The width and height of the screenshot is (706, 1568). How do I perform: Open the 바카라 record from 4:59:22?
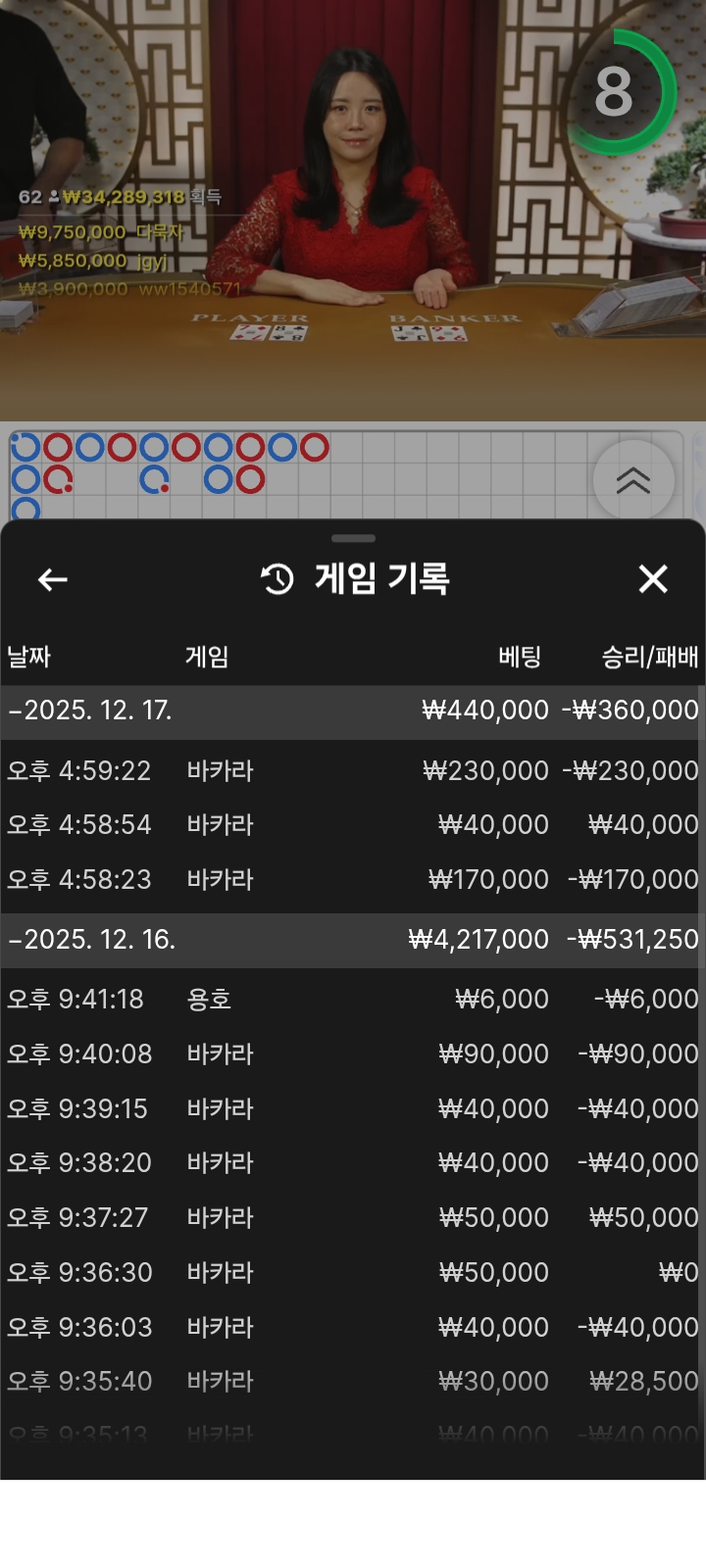coord(353,770)
